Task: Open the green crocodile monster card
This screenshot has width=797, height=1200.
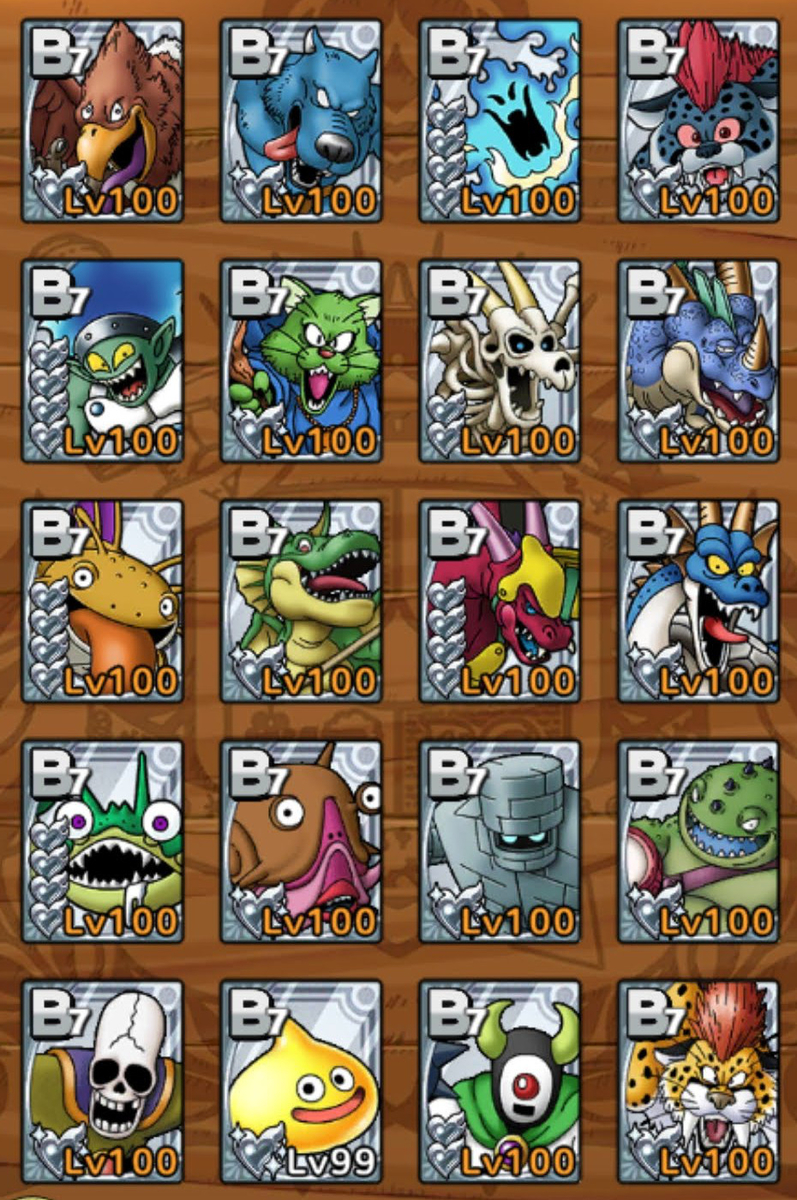Action: pyautogui.click(x=301, y=600)
